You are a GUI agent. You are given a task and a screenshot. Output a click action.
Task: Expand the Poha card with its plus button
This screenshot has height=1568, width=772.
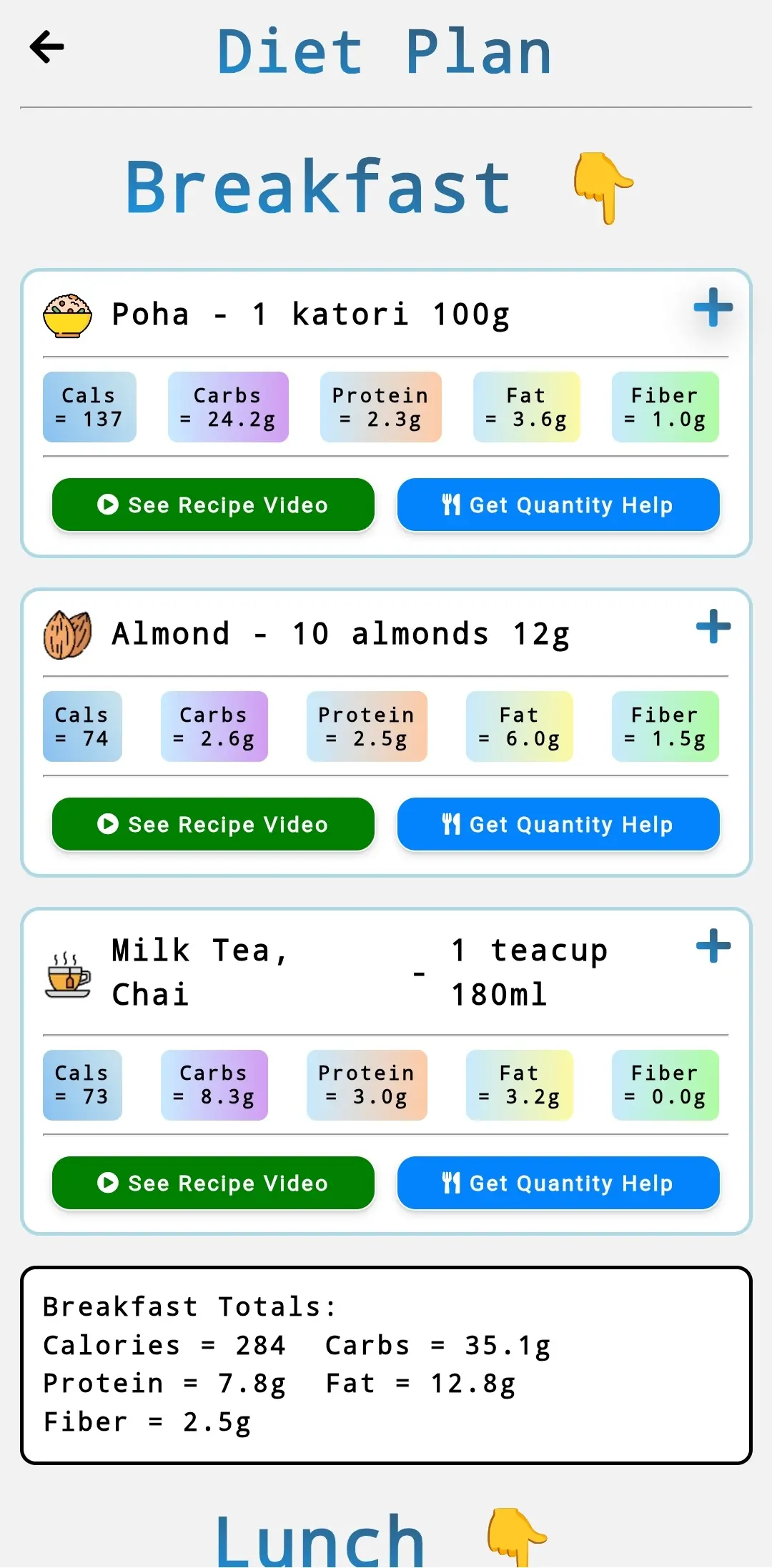tap(712, 309)
